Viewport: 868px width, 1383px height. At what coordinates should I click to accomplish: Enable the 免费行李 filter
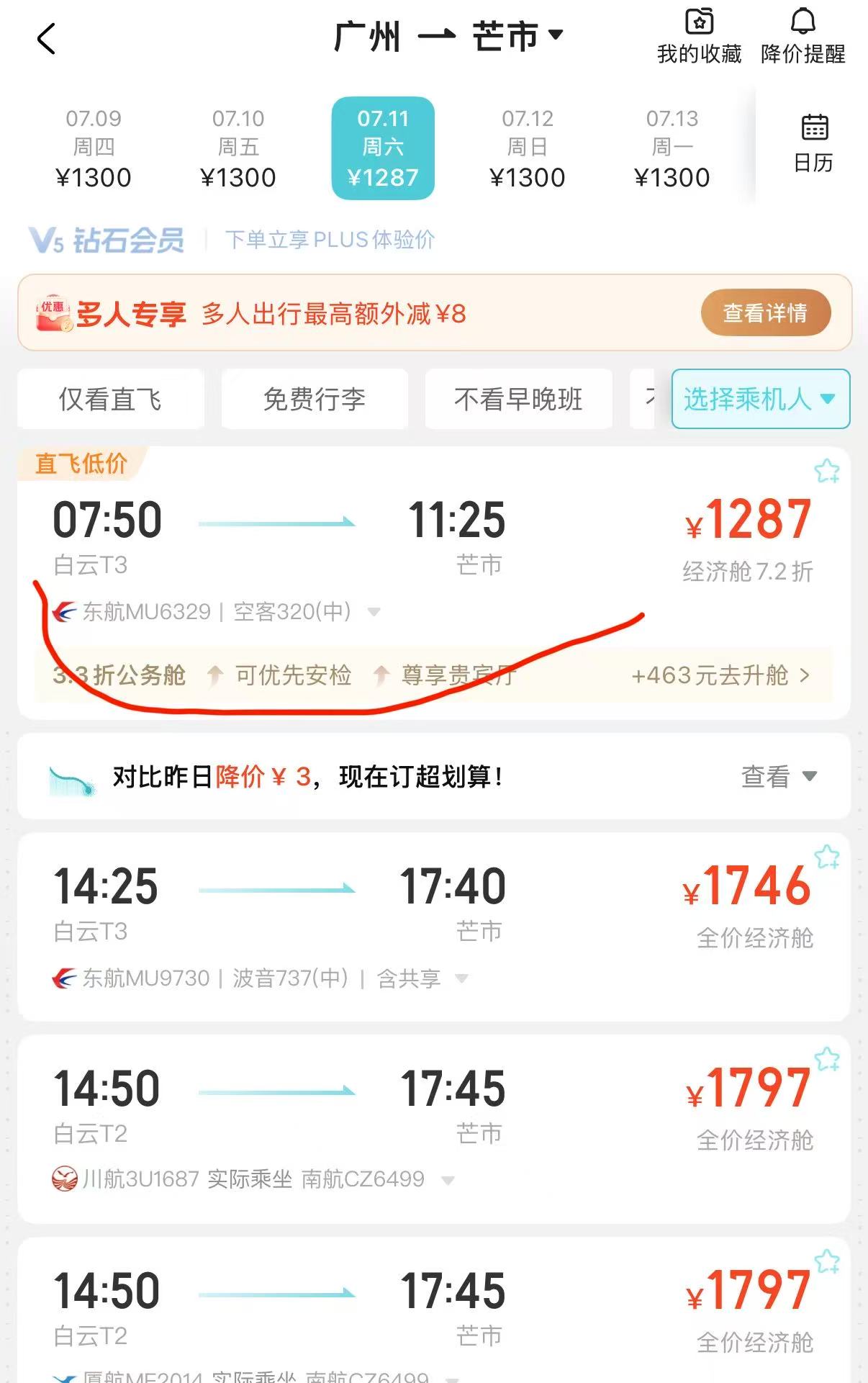(315, 399)
